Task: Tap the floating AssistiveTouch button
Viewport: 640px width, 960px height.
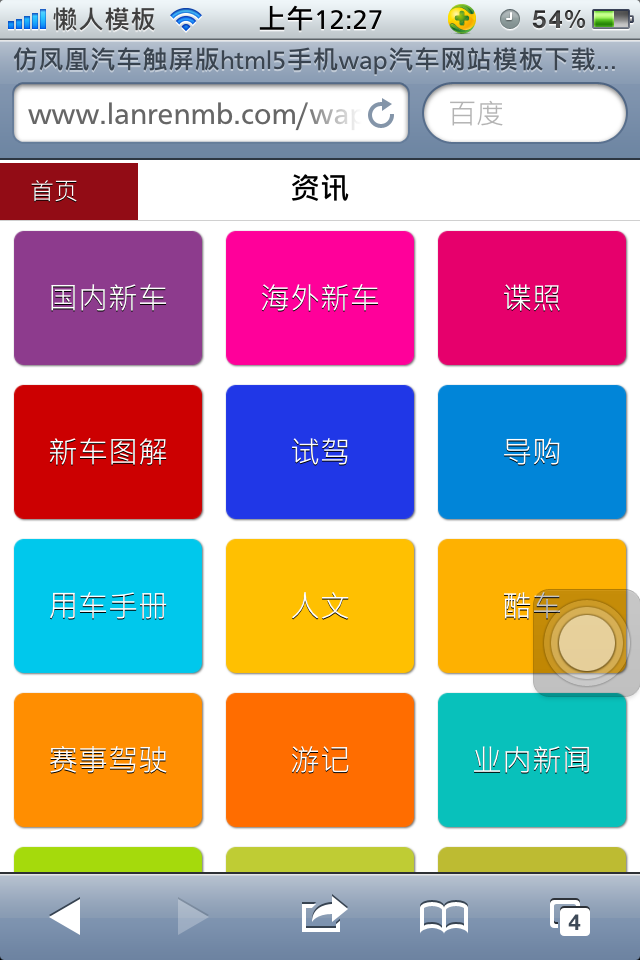Action: point(587,642)
